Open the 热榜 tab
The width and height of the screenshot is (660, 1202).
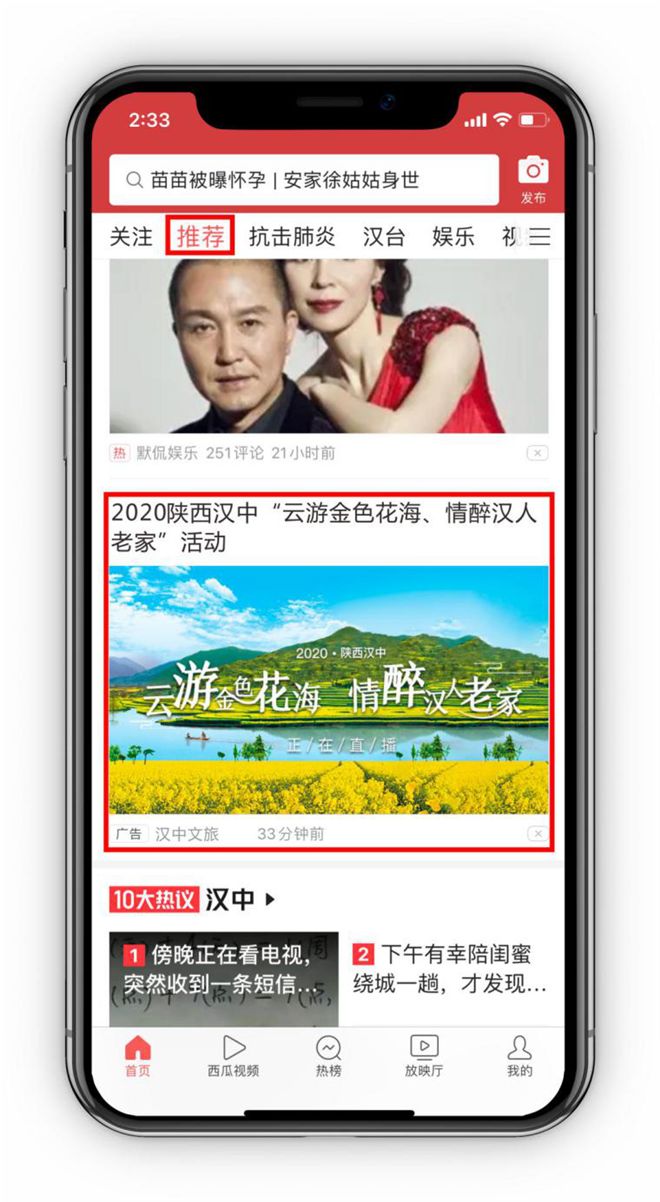pyautogui.click(x=328, y=1055)
